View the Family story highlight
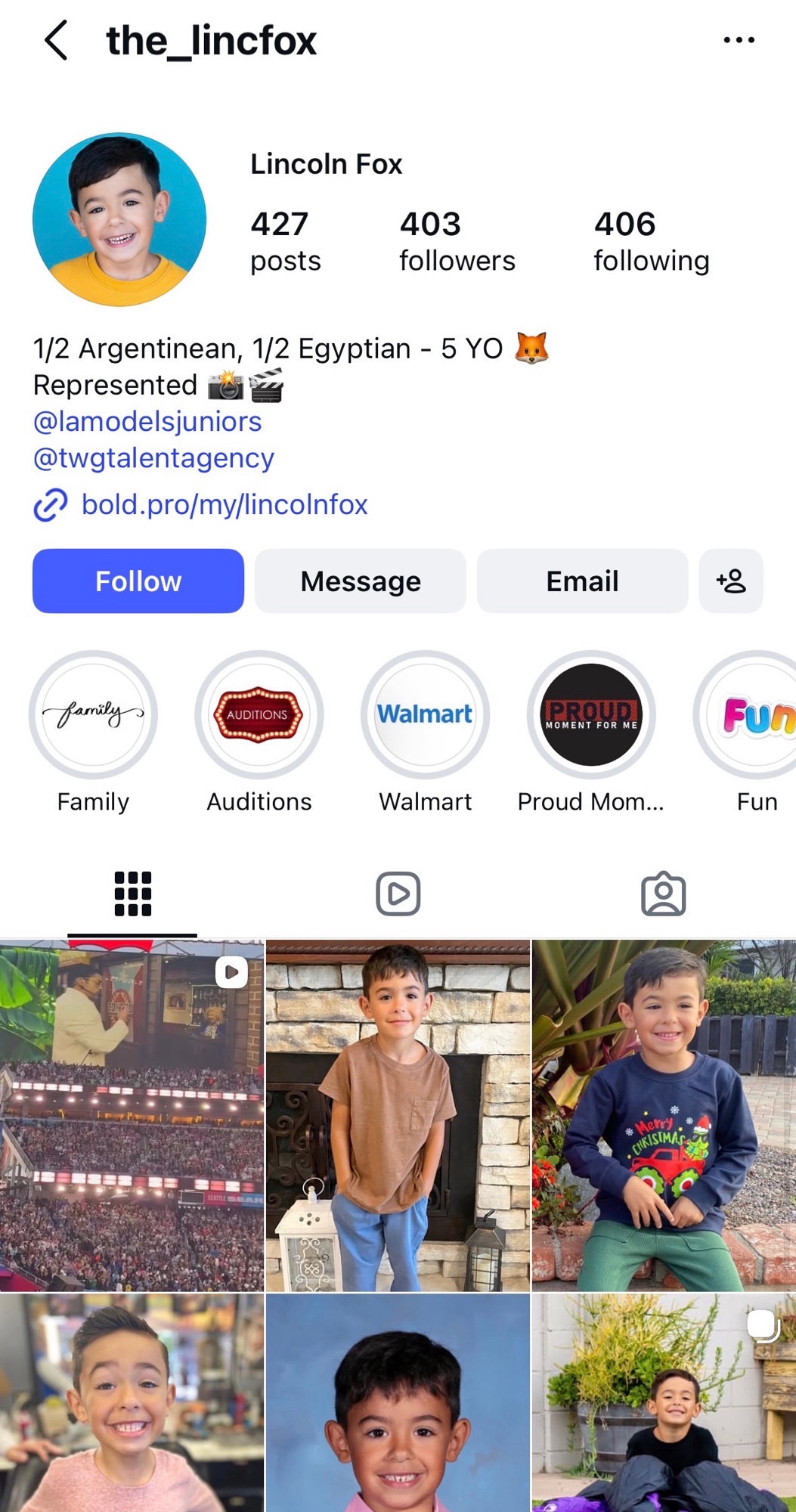This screenshot has height=1512, width=796. (x=93, y=714)
